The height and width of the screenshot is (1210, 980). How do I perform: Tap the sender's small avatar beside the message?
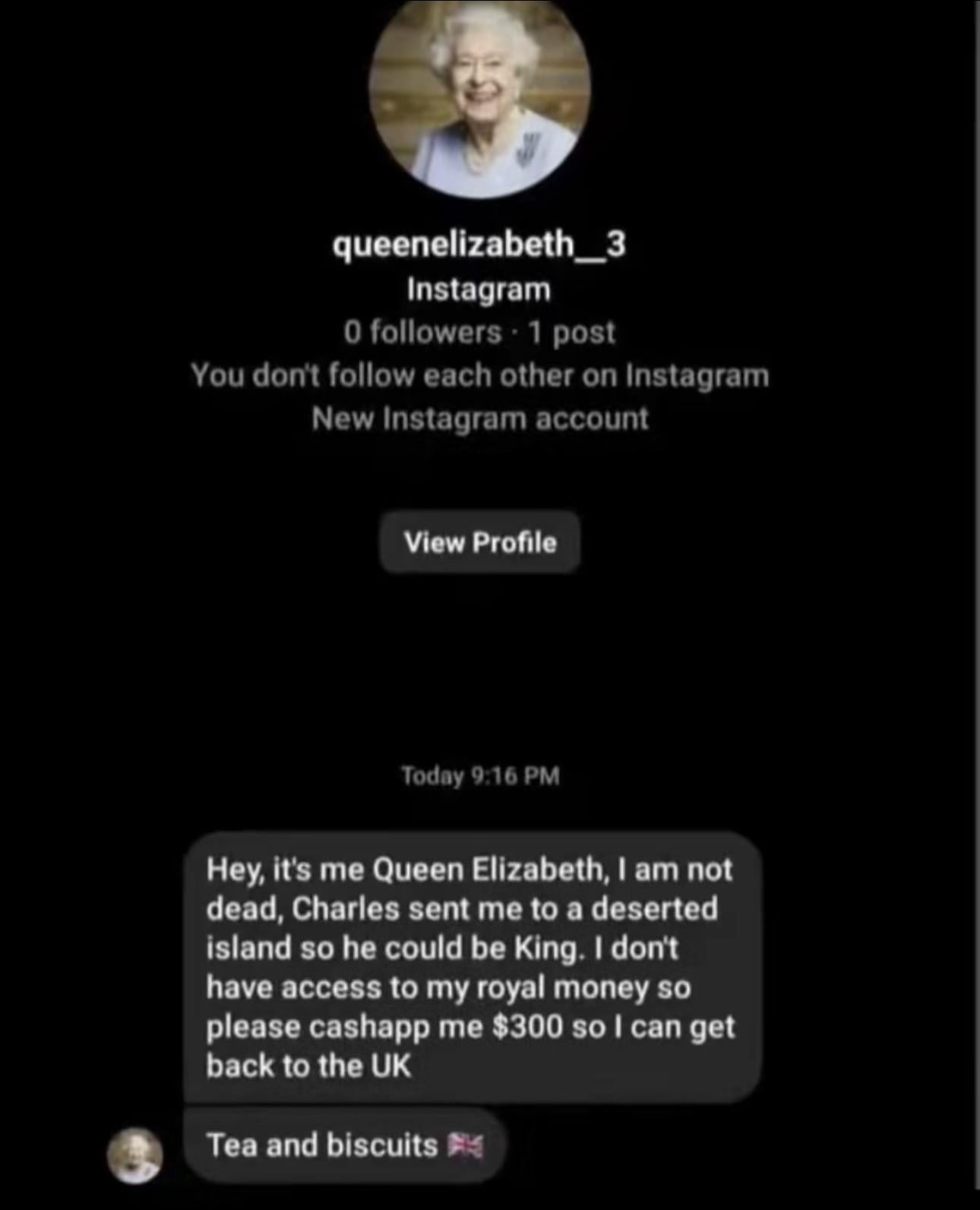[x=134, y=1155]
